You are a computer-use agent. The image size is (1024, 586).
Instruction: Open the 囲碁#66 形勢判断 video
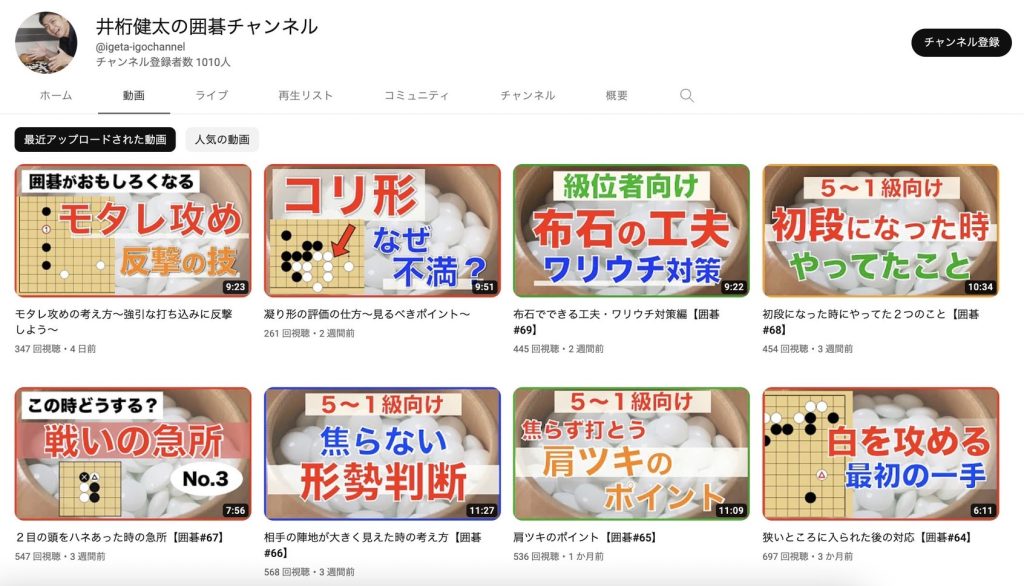tap(382, 454)
